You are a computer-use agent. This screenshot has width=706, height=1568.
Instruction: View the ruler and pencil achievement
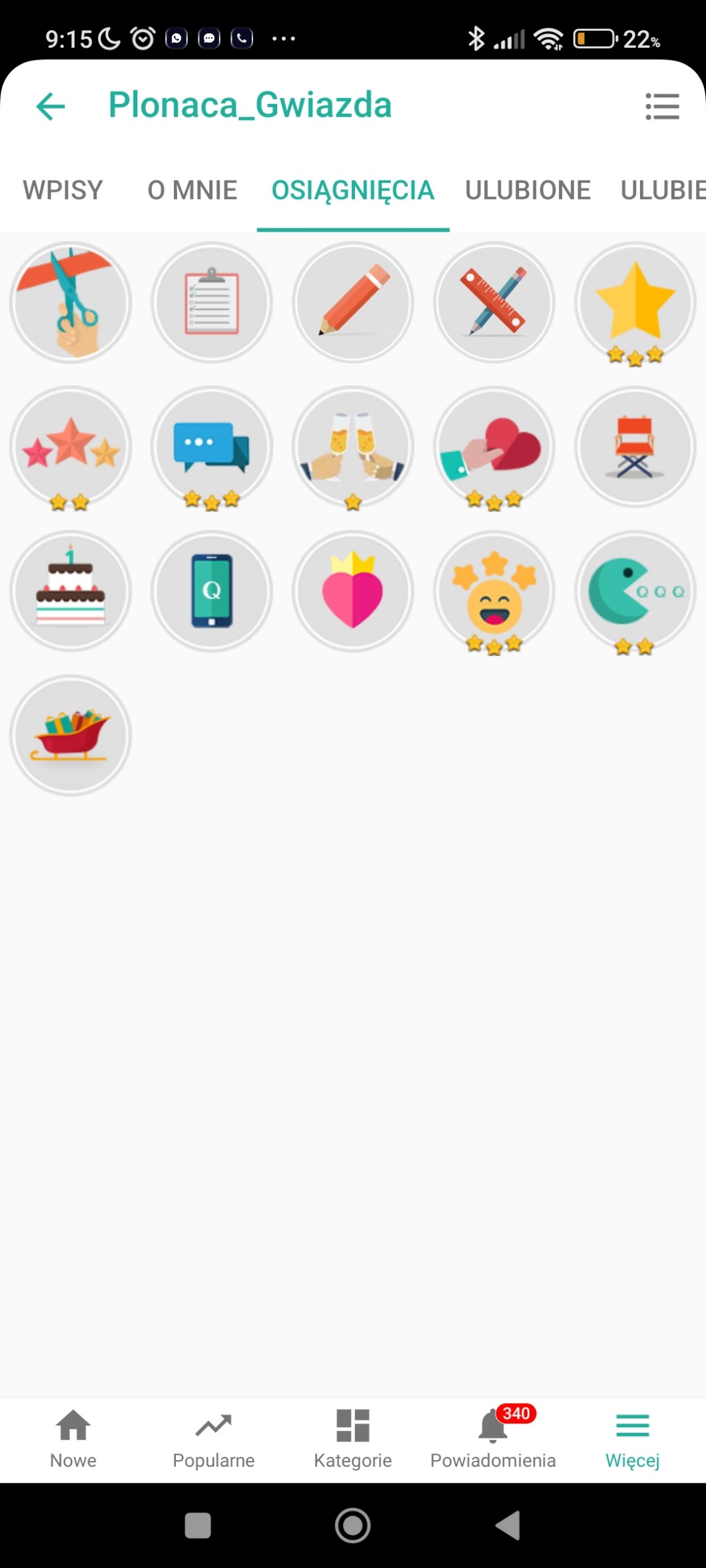tap(494, 302)
